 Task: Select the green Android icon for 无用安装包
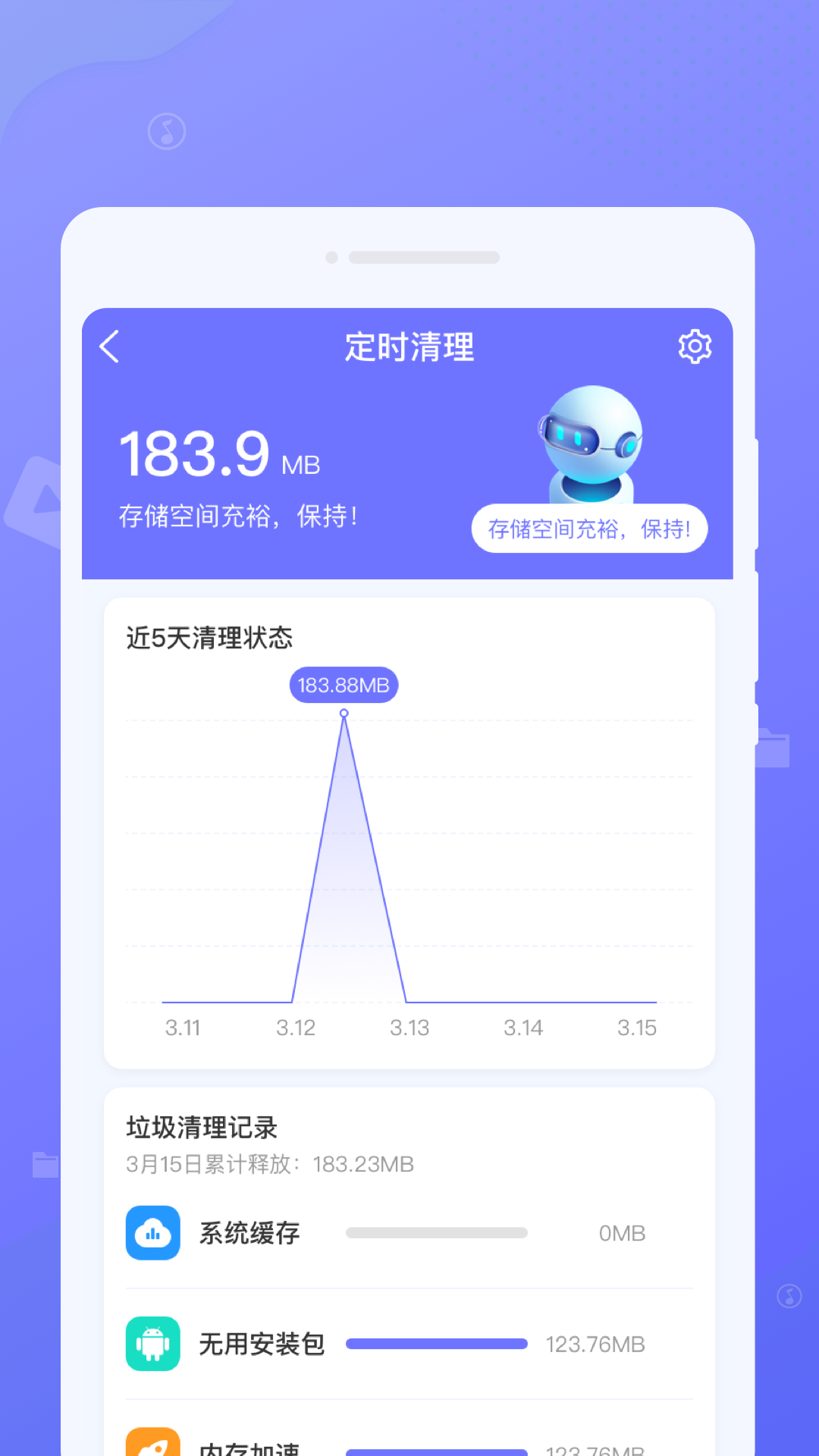click(x=152, y=1343)
